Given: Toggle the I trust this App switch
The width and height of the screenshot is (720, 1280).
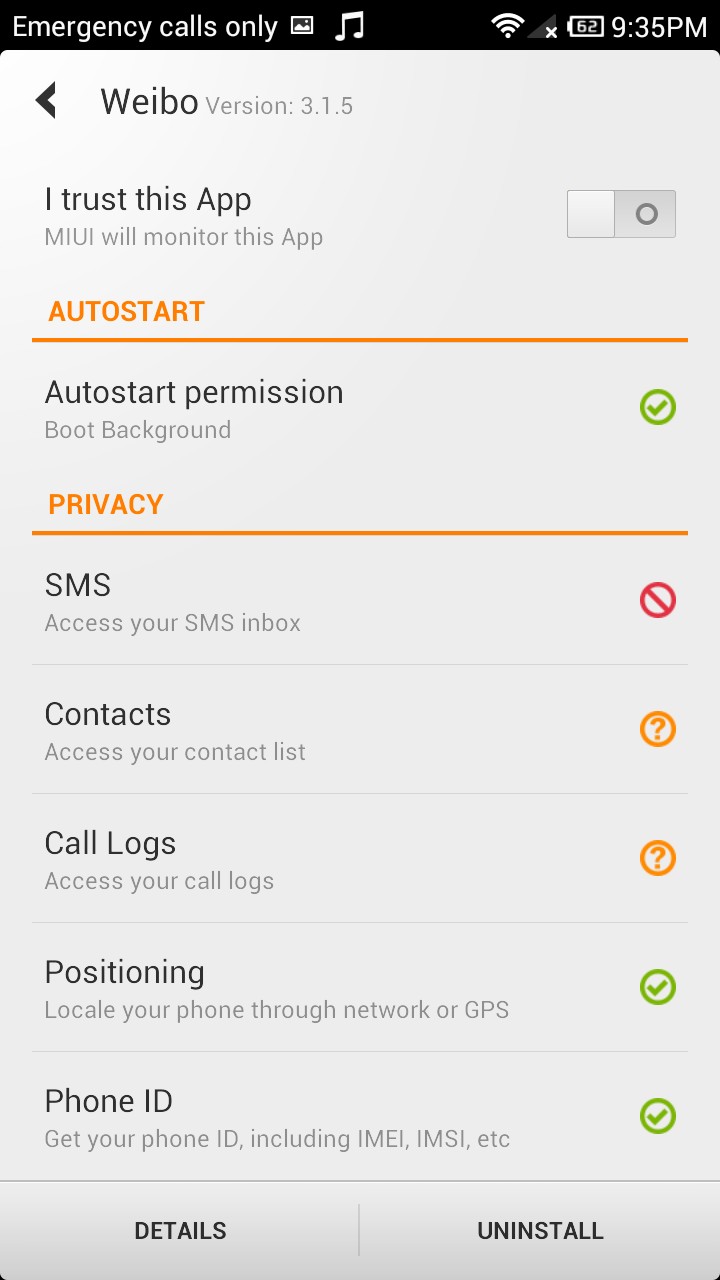Looking at the screenshot, I should click(621, 214).
